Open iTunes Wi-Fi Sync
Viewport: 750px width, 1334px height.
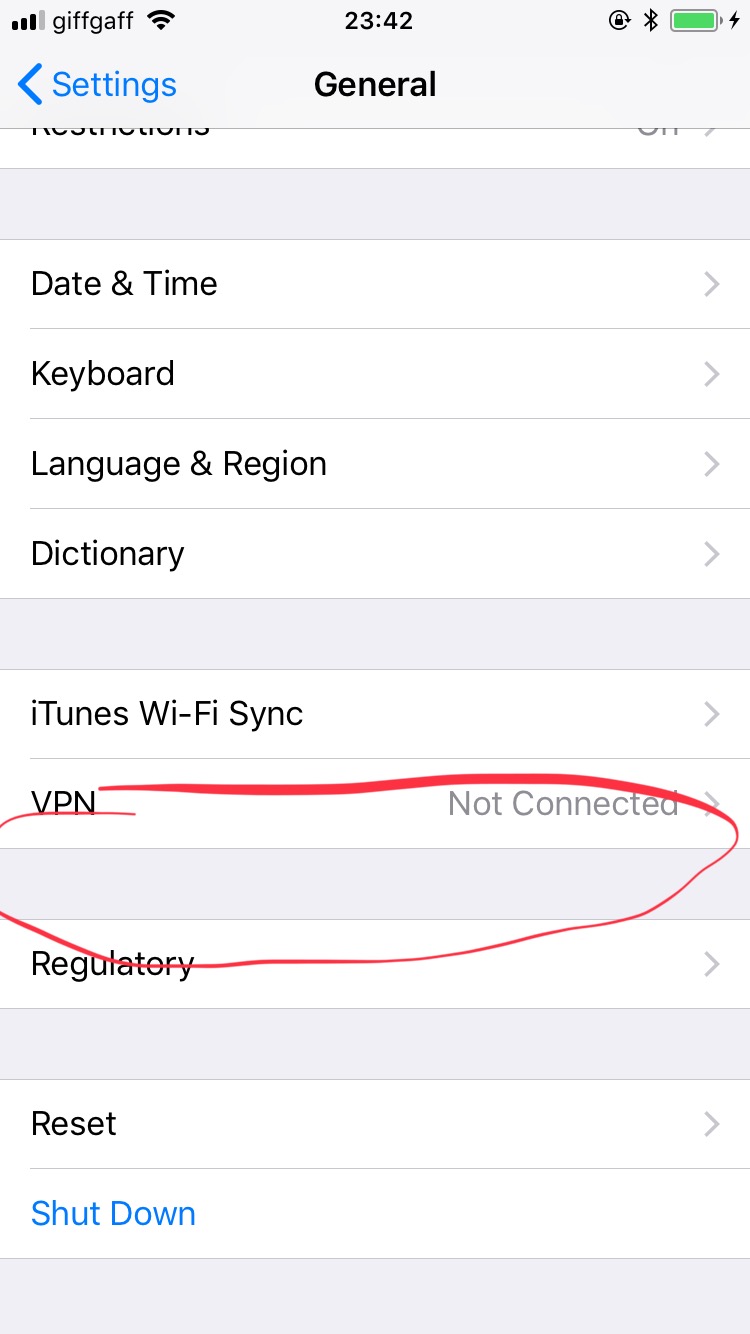pyautogui.click(x=375, y=714)
